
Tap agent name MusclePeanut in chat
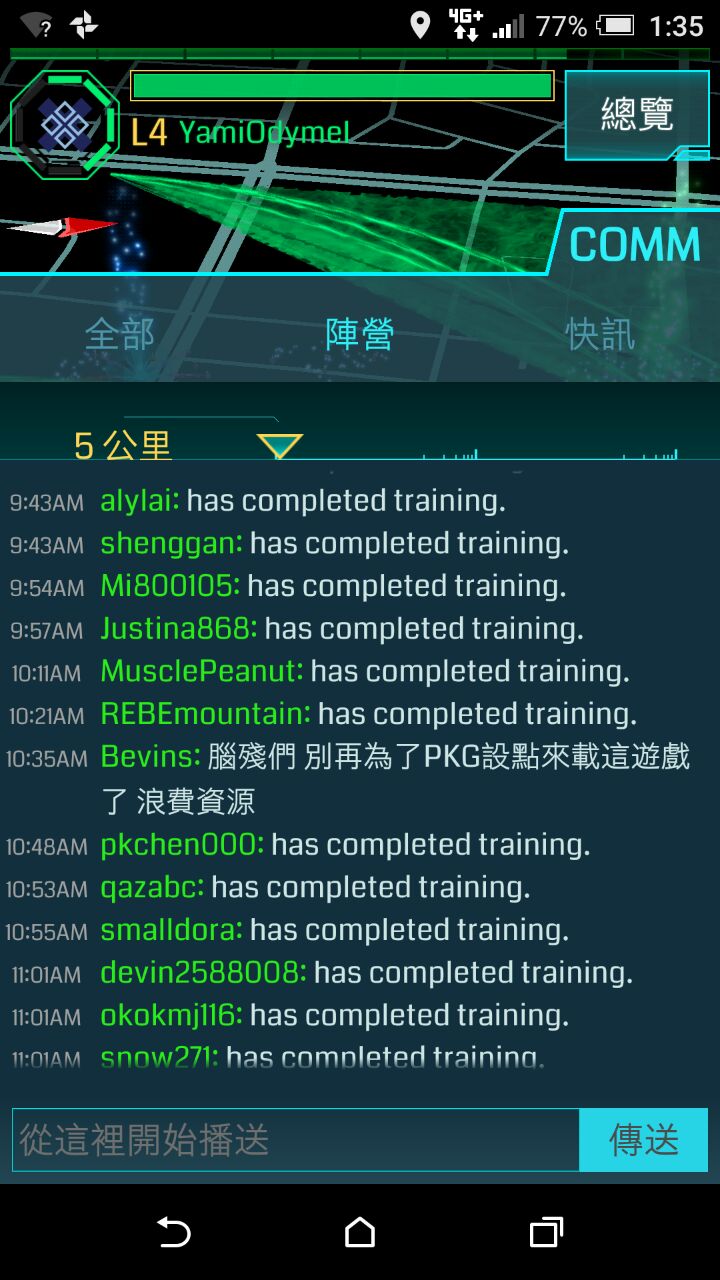(201, 671)
